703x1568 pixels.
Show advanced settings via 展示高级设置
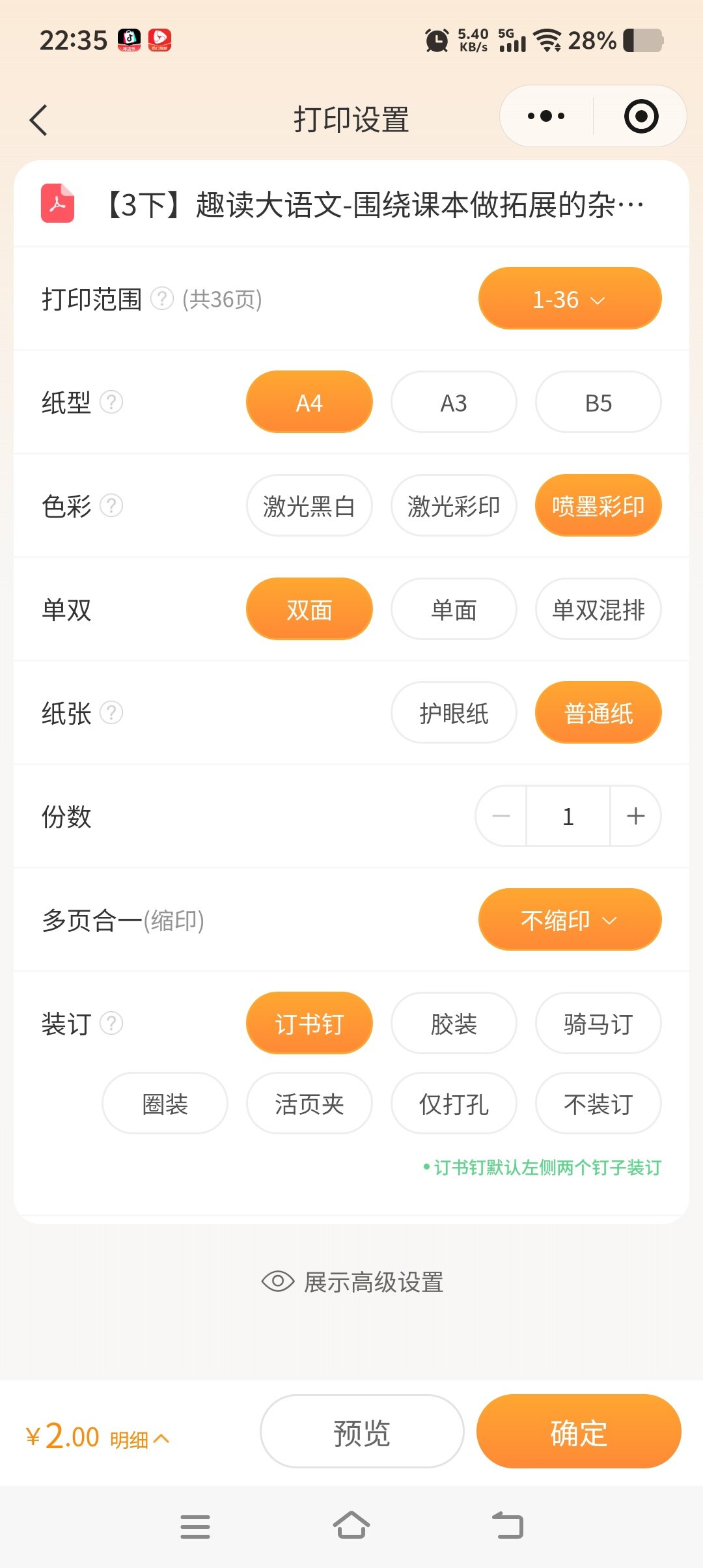[352, 1282]
